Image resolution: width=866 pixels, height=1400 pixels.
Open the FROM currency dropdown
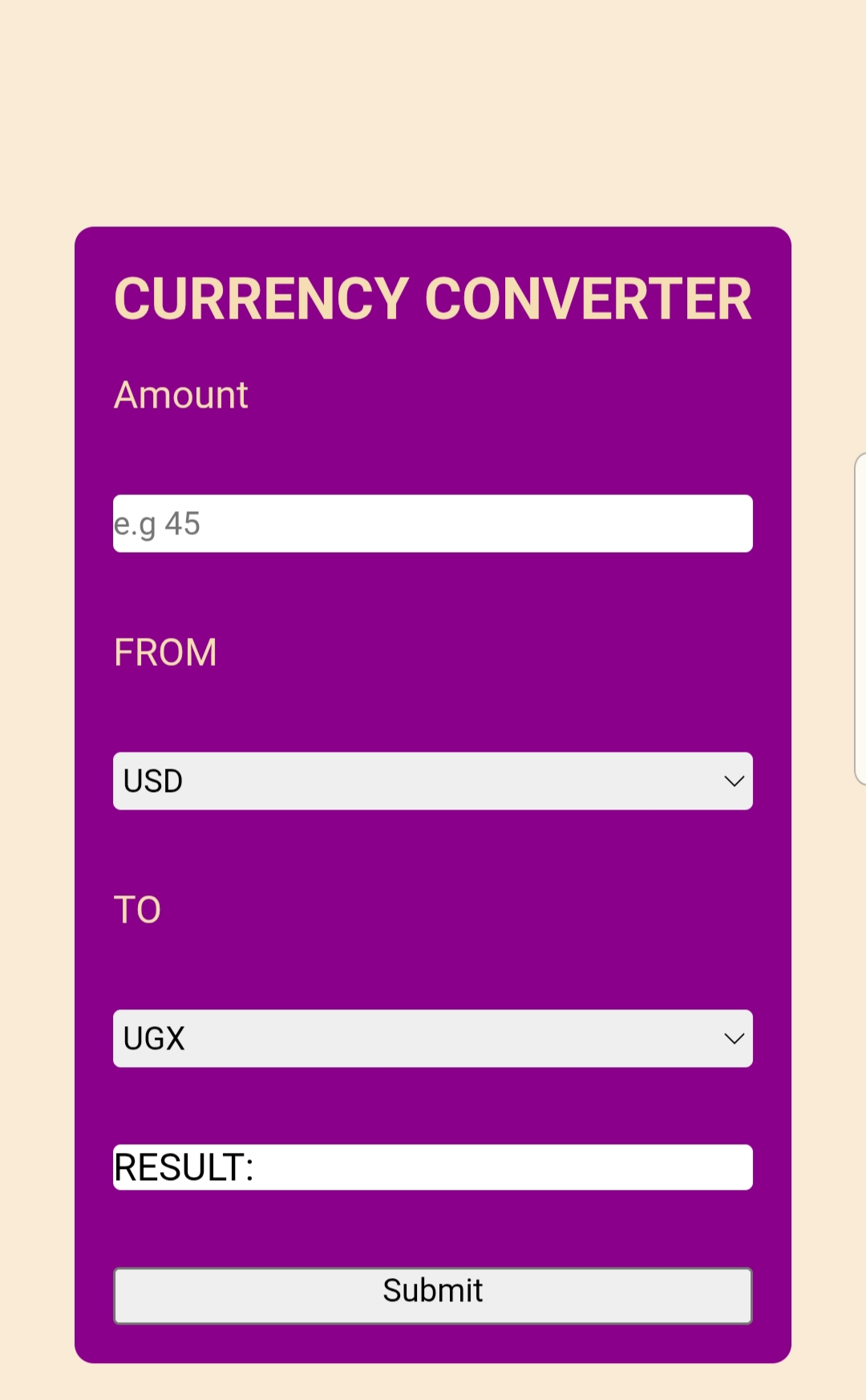[433, 781]
